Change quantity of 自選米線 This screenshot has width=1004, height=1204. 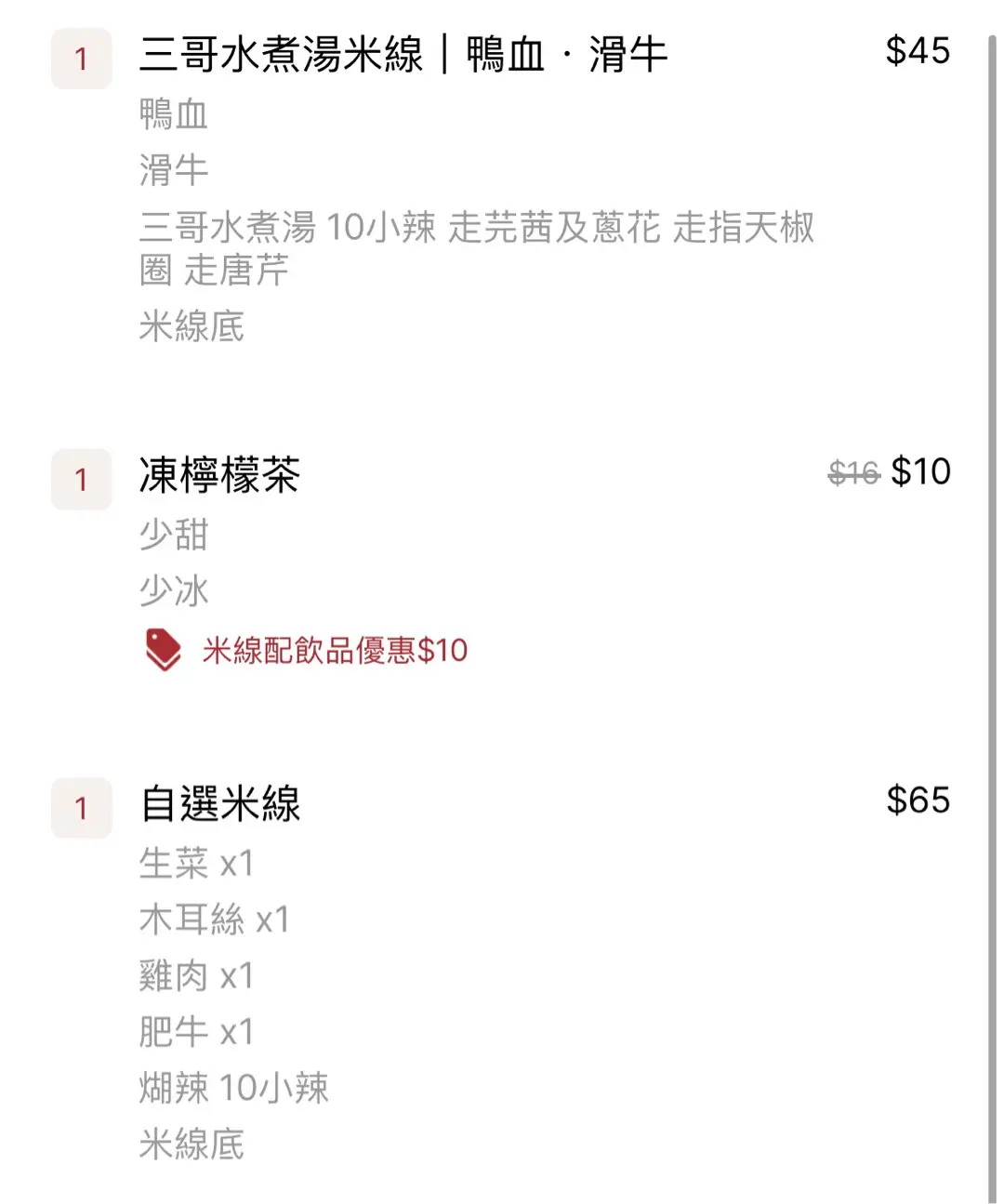click(x=82, y=808)
